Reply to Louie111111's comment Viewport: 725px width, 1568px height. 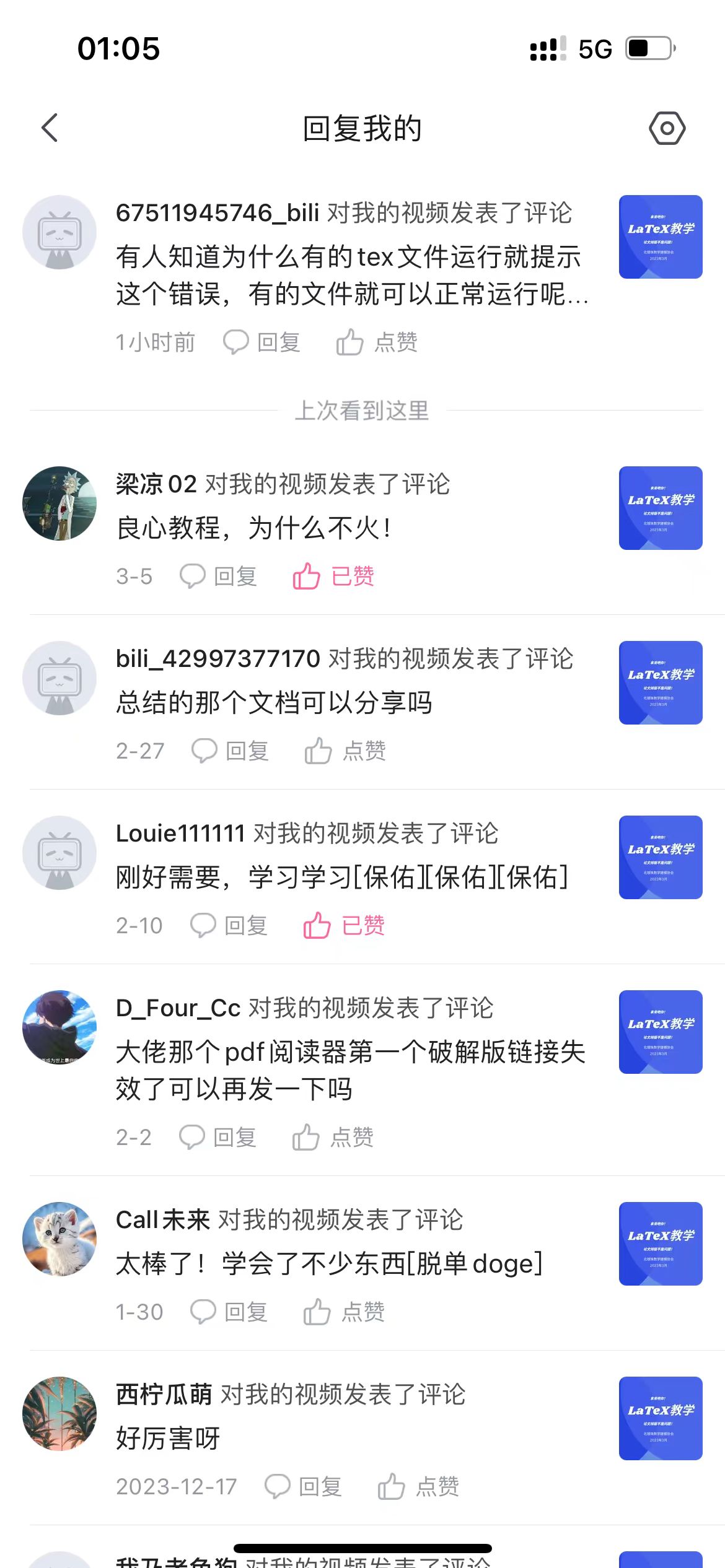click(229, 925)
